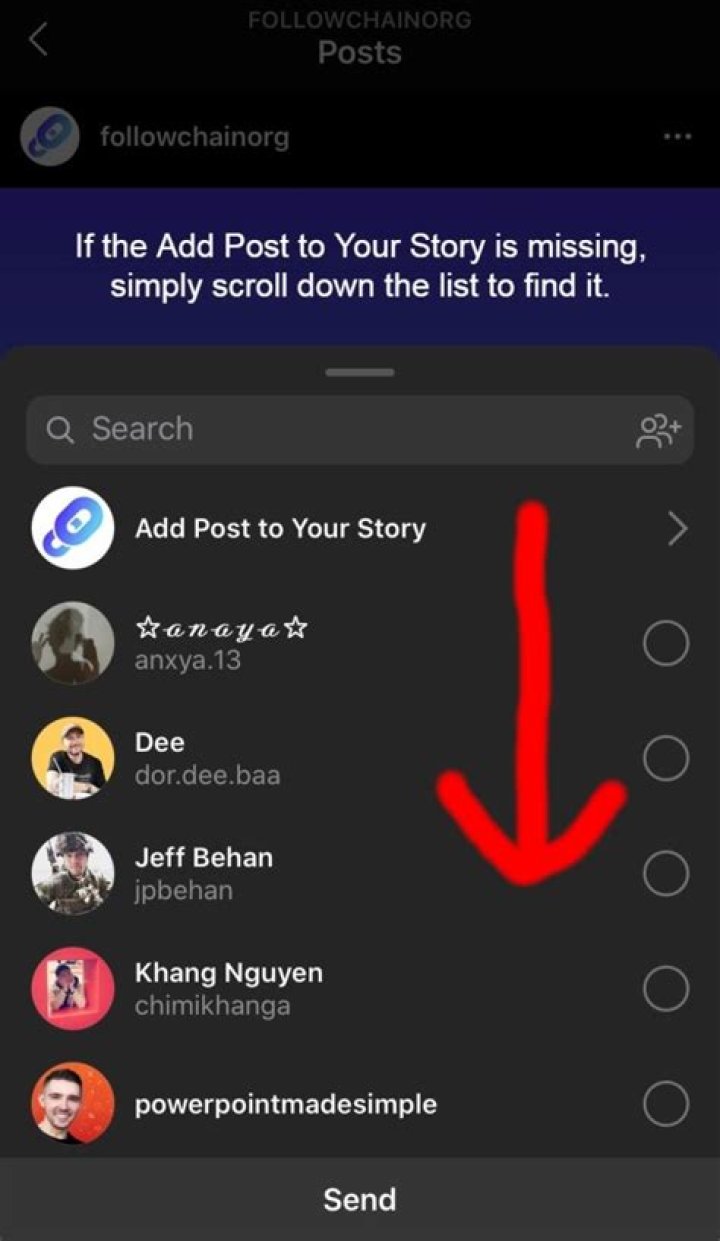720x1241 pixels.
Task: Click the Add Post to Your Story icon
Action: (71, 528)
